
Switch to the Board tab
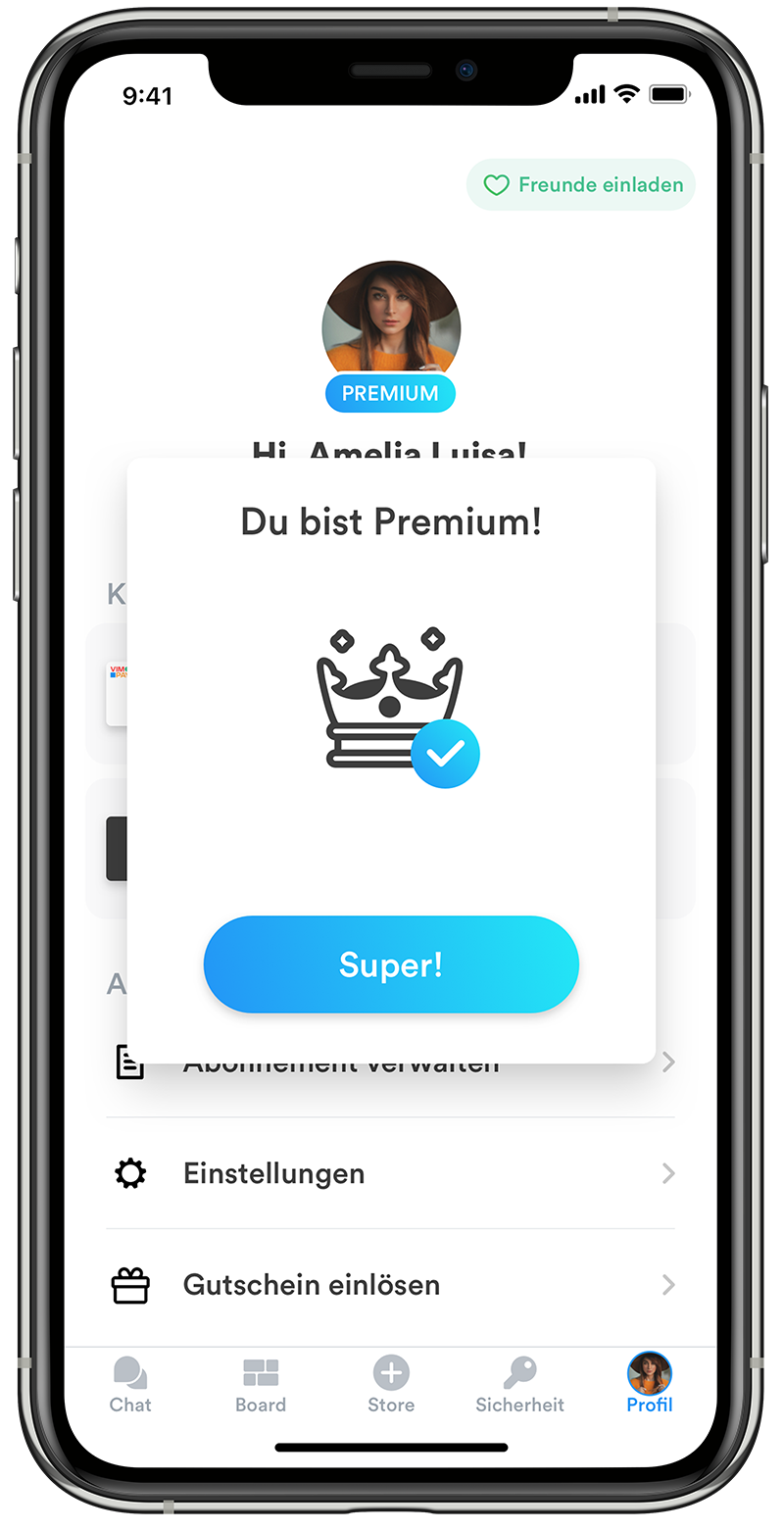pyautogui.click(x=261, y=1384)
